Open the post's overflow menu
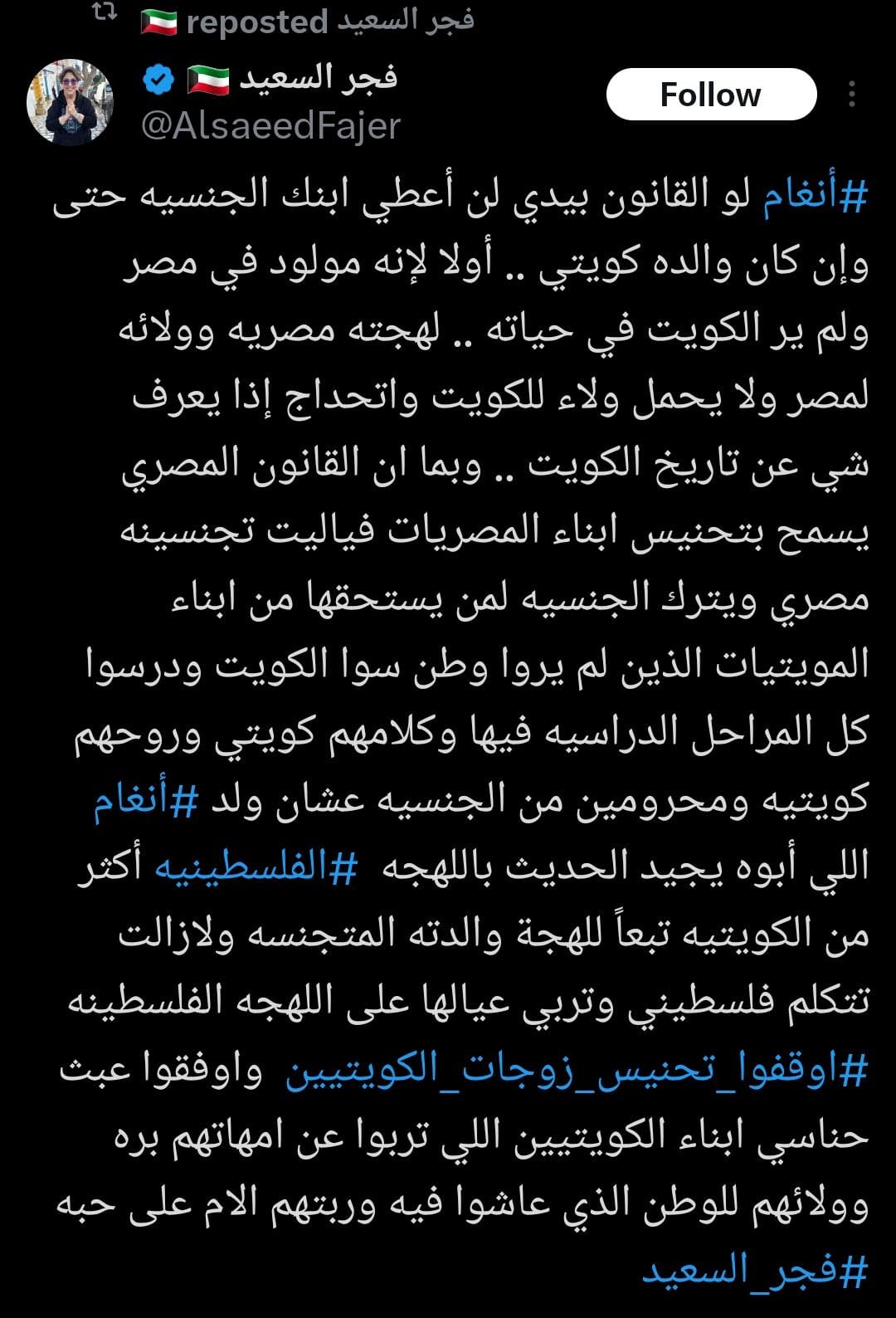The width and height of the screenshot is (896, 1318). coord(851,95)
